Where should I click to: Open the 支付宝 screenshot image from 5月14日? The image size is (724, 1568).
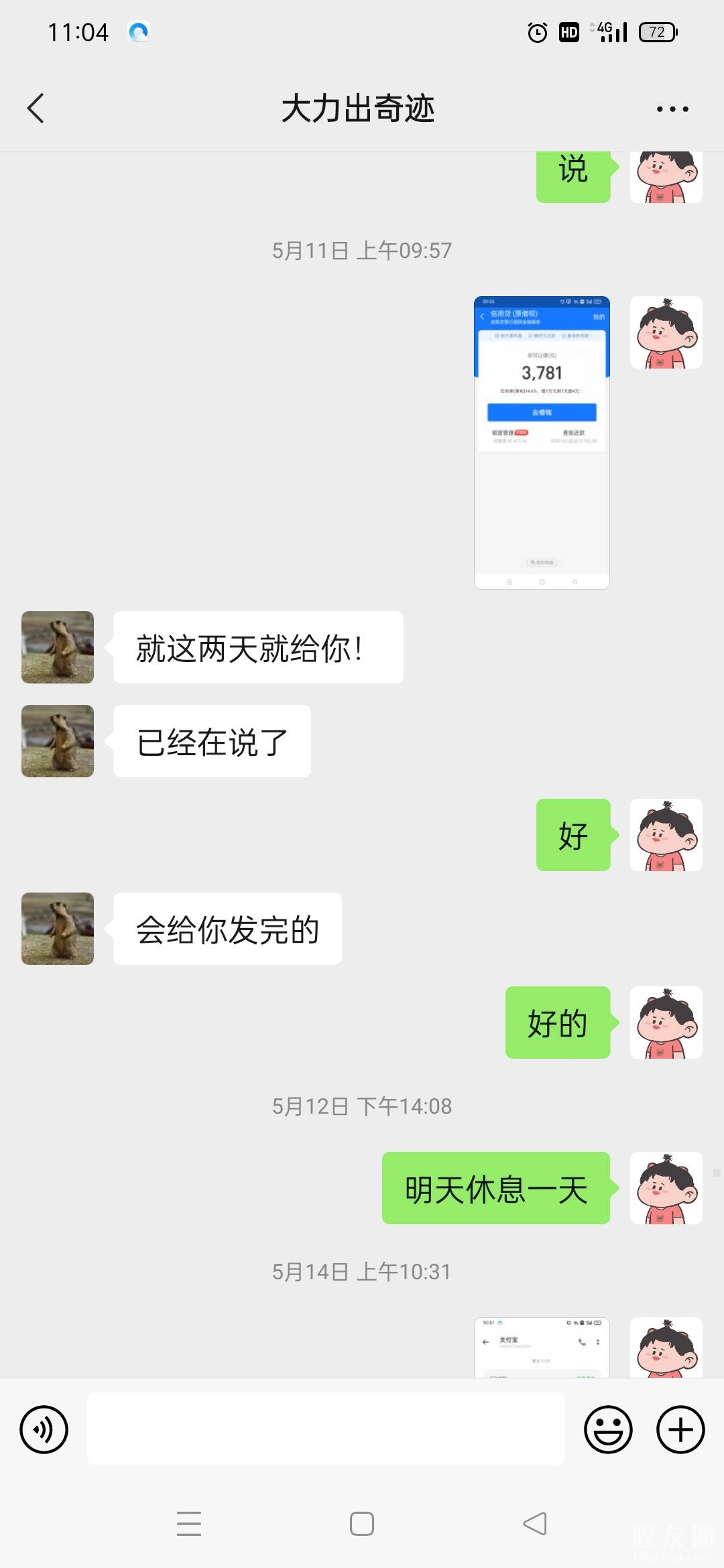pos(542,1347)
